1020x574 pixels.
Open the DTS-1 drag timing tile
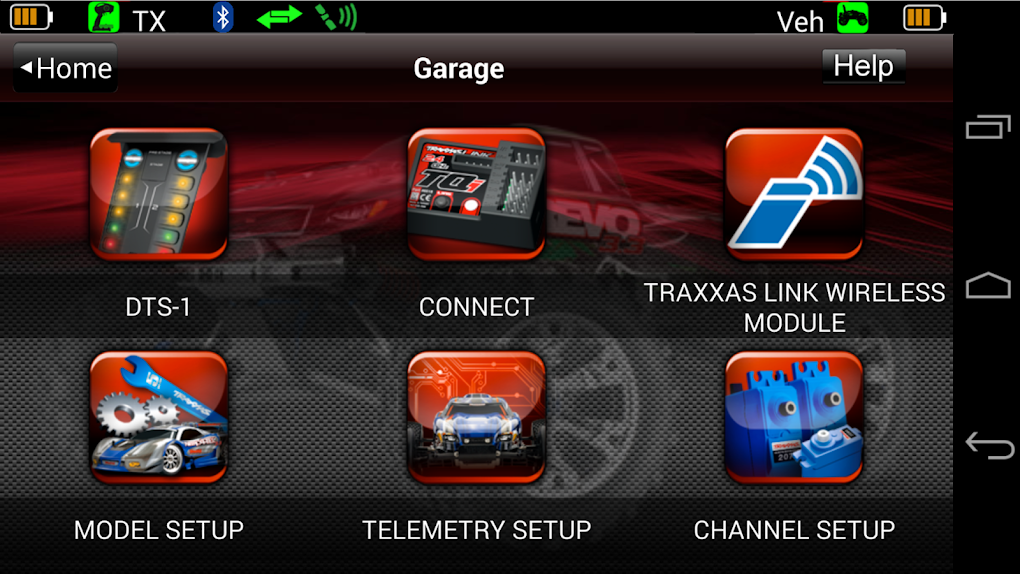158,195
